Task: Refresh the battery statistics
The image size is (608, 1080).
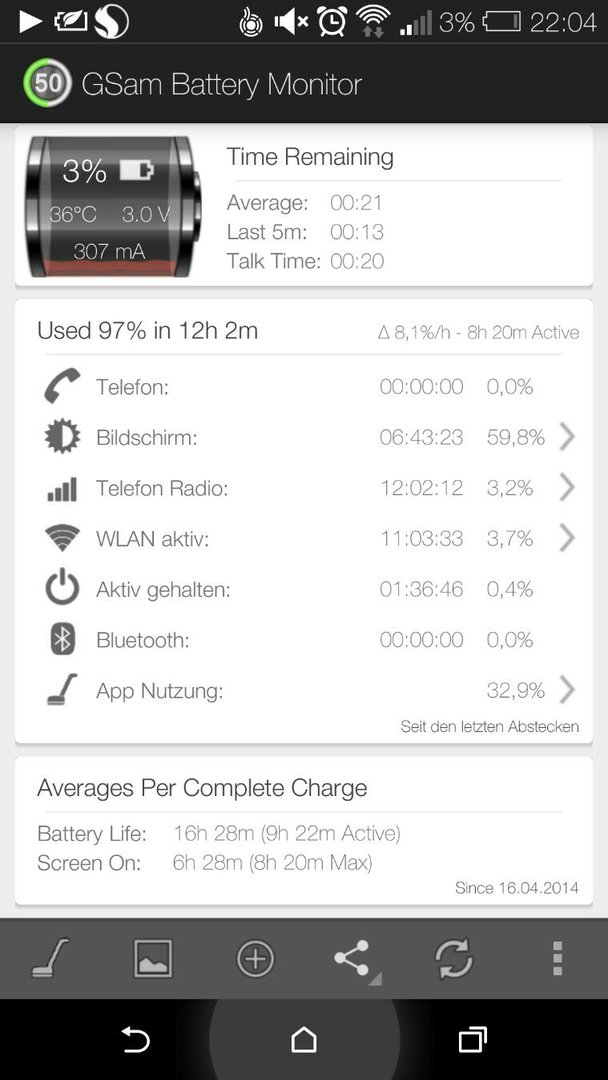Action: (x=454, y=958)
